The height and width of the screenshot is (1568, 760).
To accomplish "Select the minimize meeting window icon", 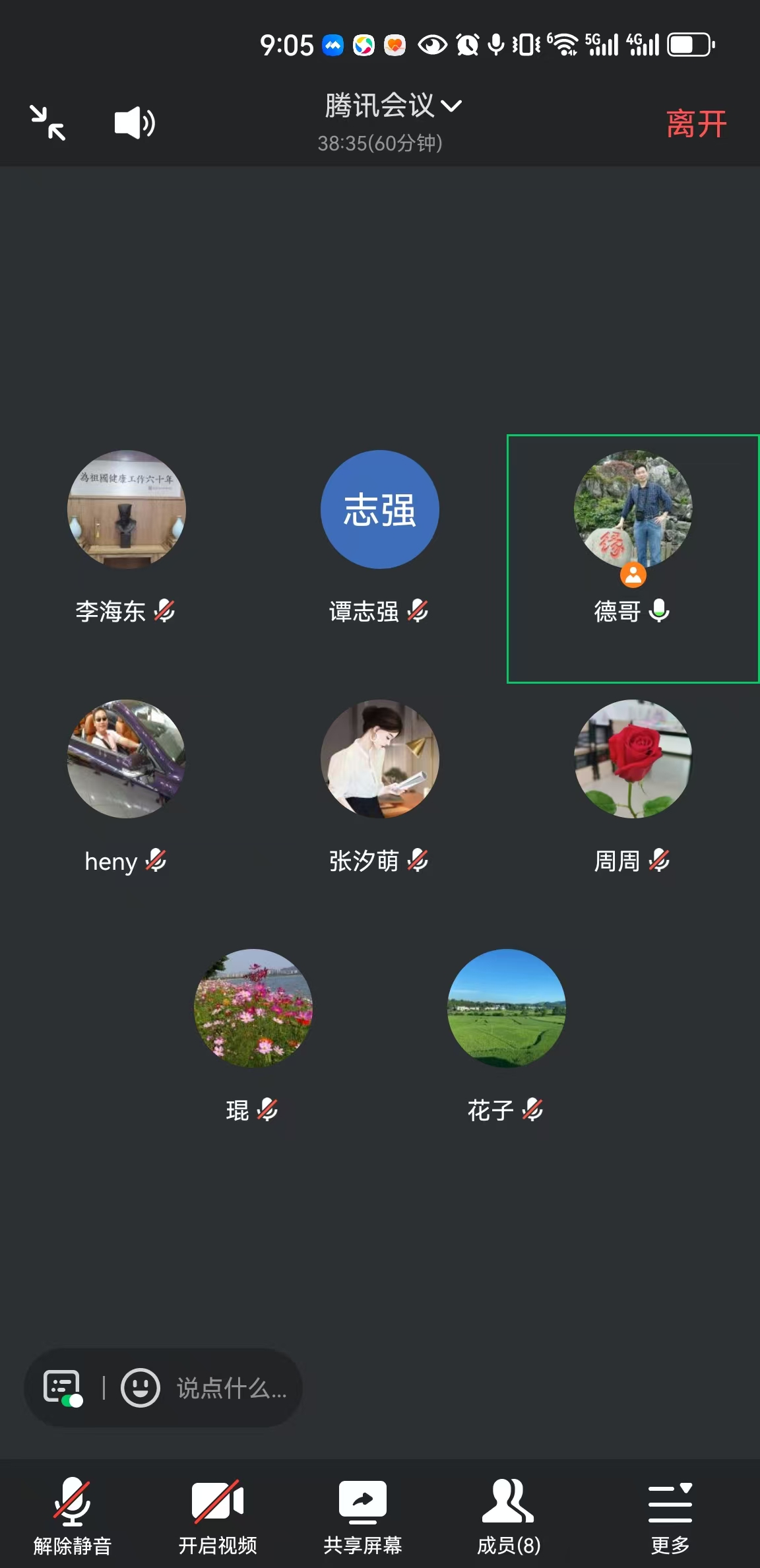I will [46, 121].
